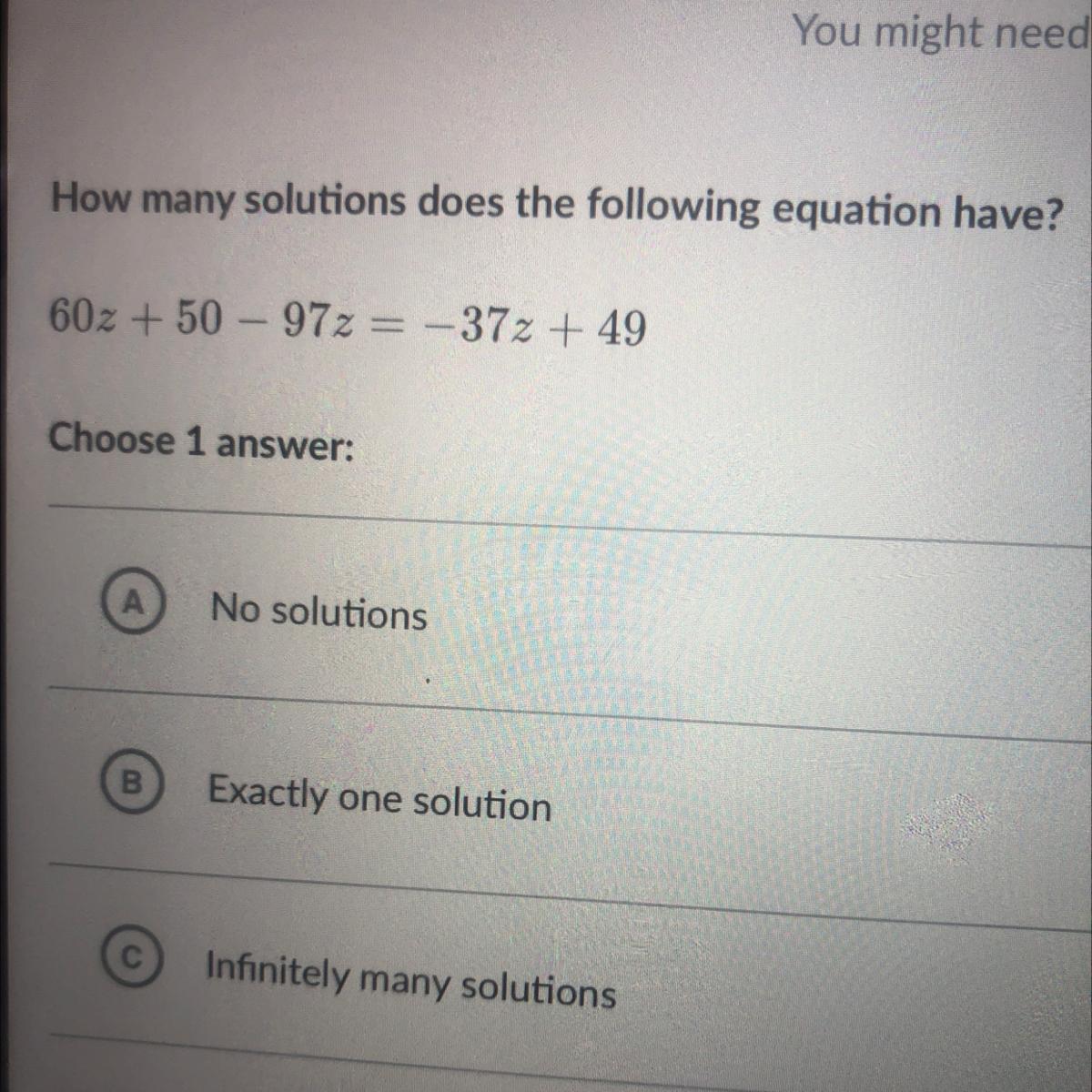Image resolution: width=1092 pixels, height=1092 pixels.
Task: Choose answer B, Exactly one solution
Action: point(132,784)
